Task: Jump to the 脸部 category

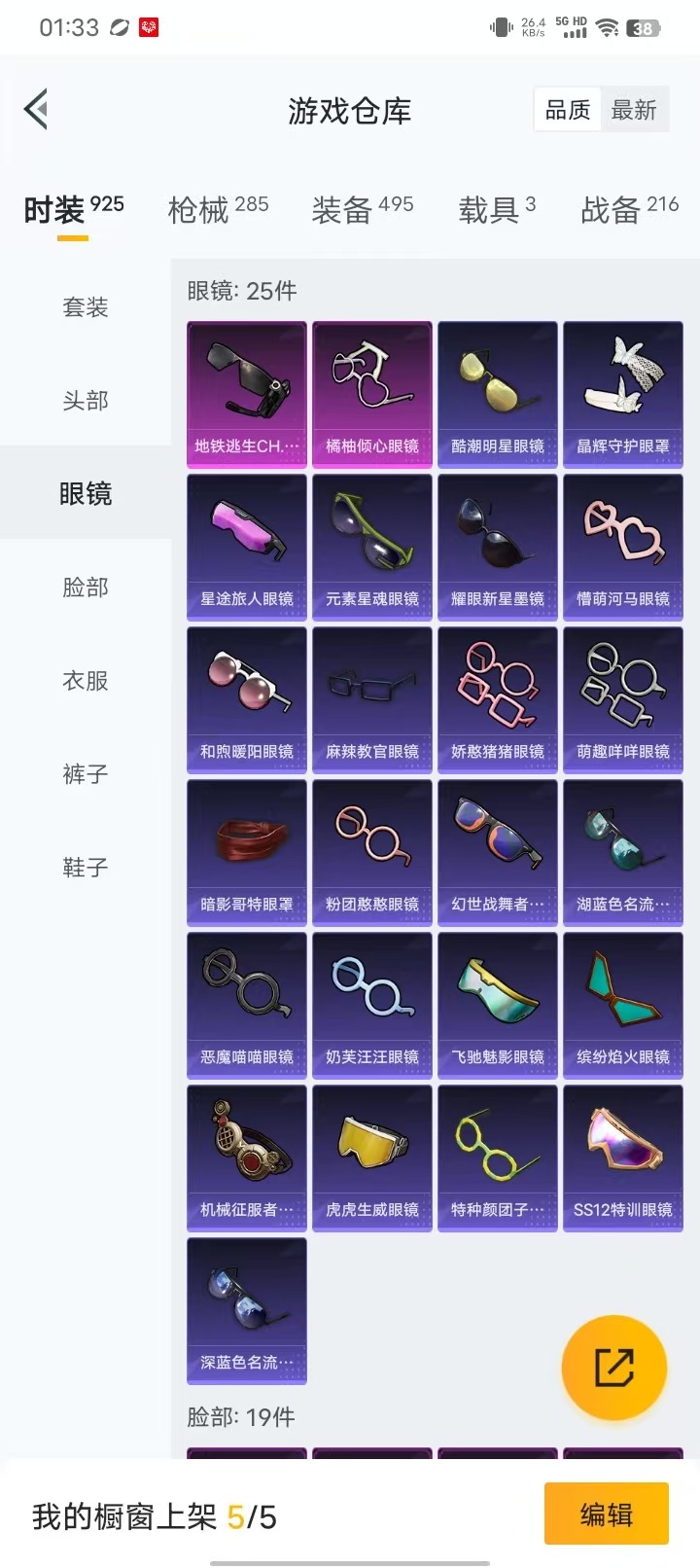Action: tap(86, 588)
